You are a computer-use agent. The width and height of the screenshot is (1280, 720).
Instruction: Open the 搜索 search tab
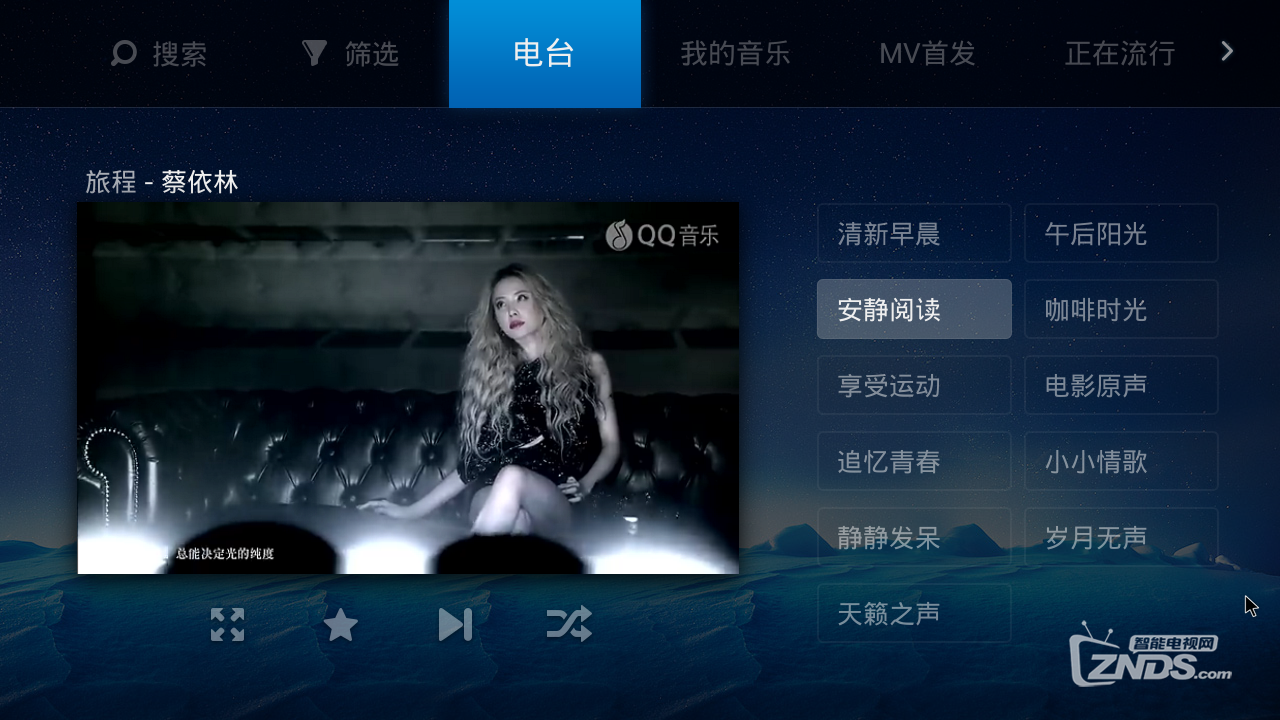point(160,54)
